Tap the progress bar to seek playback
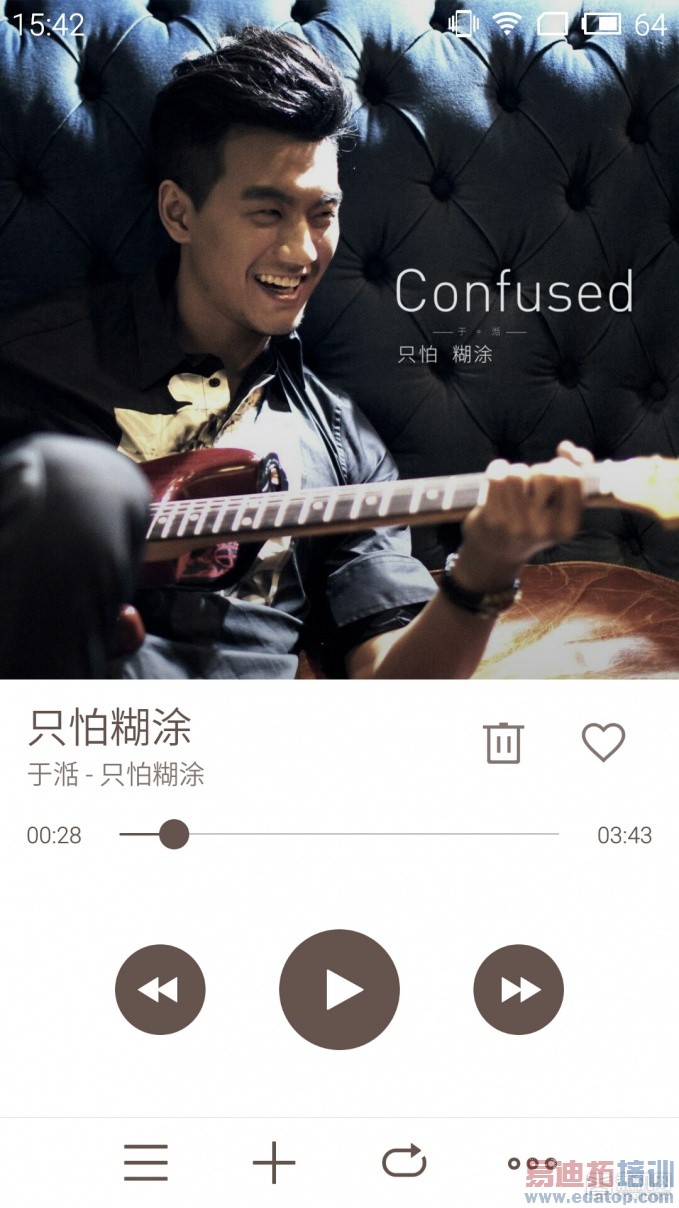The image size is (679, 1208). tap(339, 834)
